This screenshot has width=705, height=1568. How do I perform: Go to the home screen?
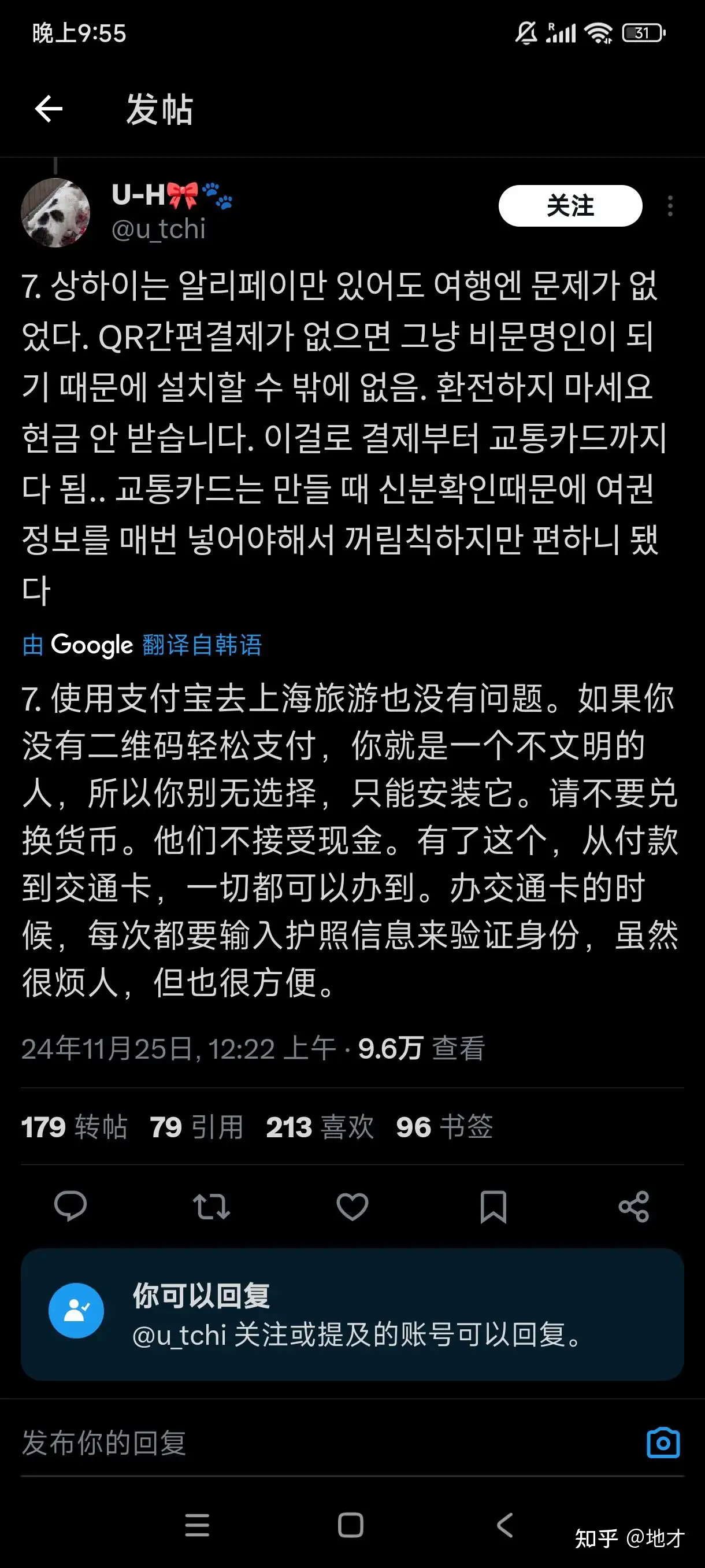(351, 1525)
